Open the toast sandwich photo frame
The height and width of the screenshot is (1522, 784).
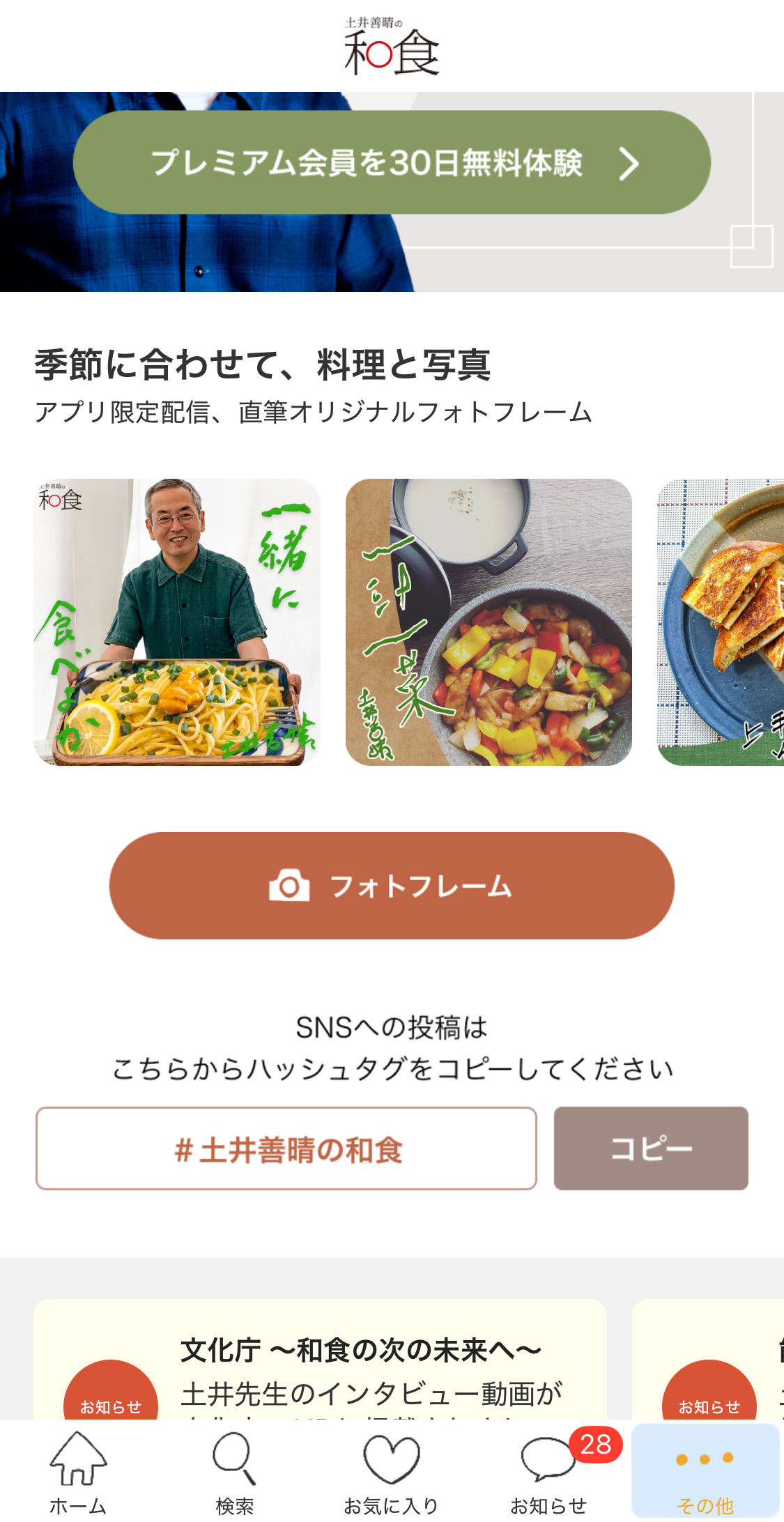pos(721,622)
